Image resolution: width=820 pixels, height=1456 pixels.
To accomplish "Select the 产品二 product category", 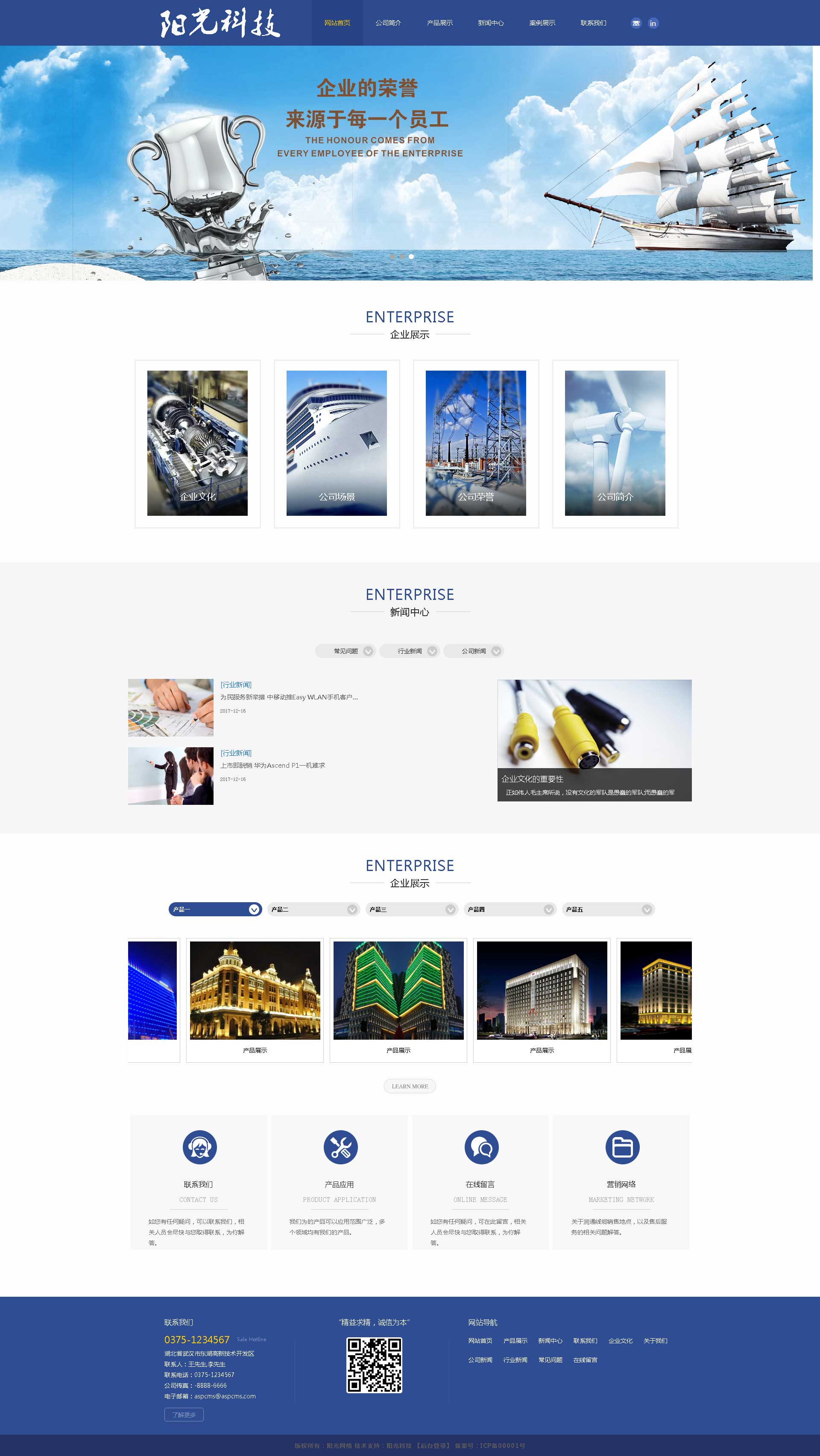I will [313, 909].
